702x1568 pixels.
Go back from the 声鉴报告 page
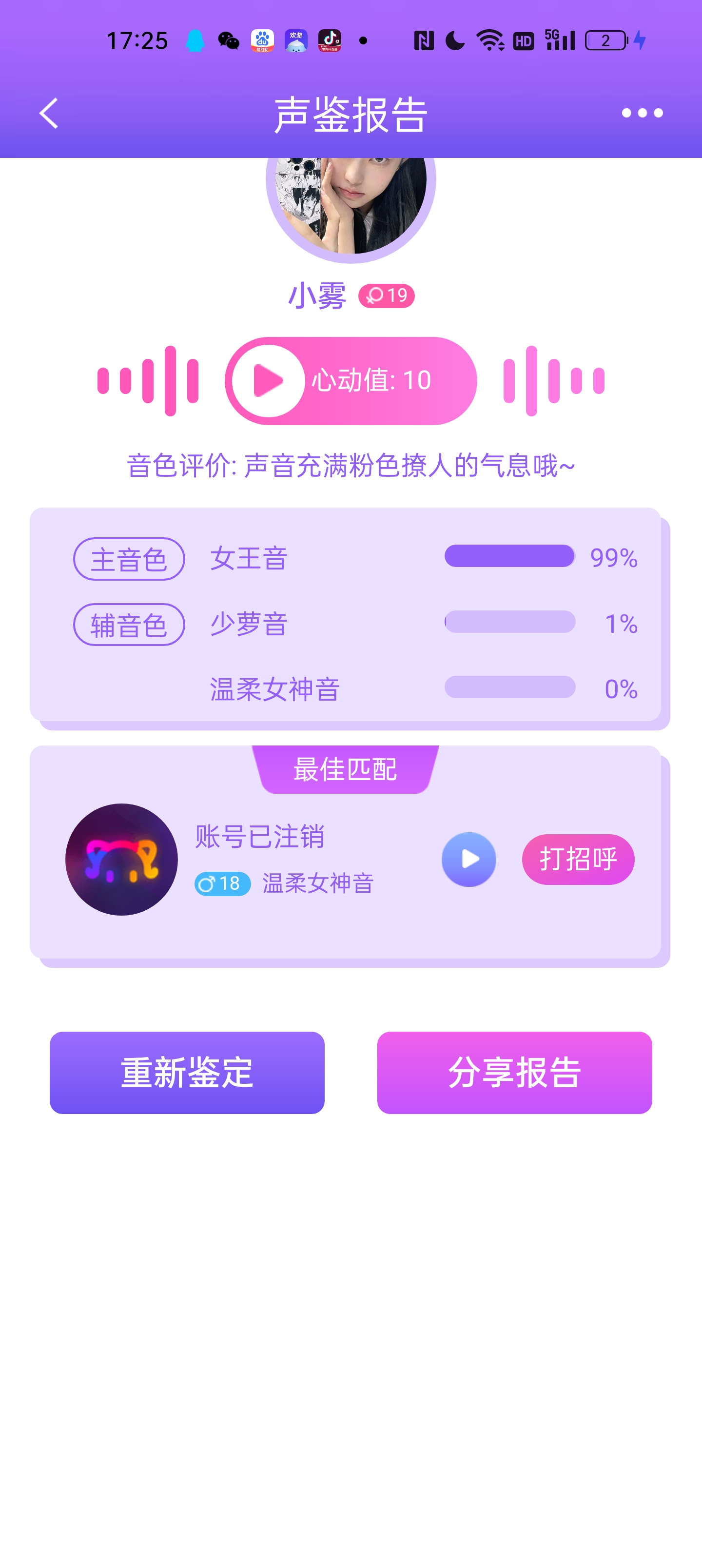(49, 113)
